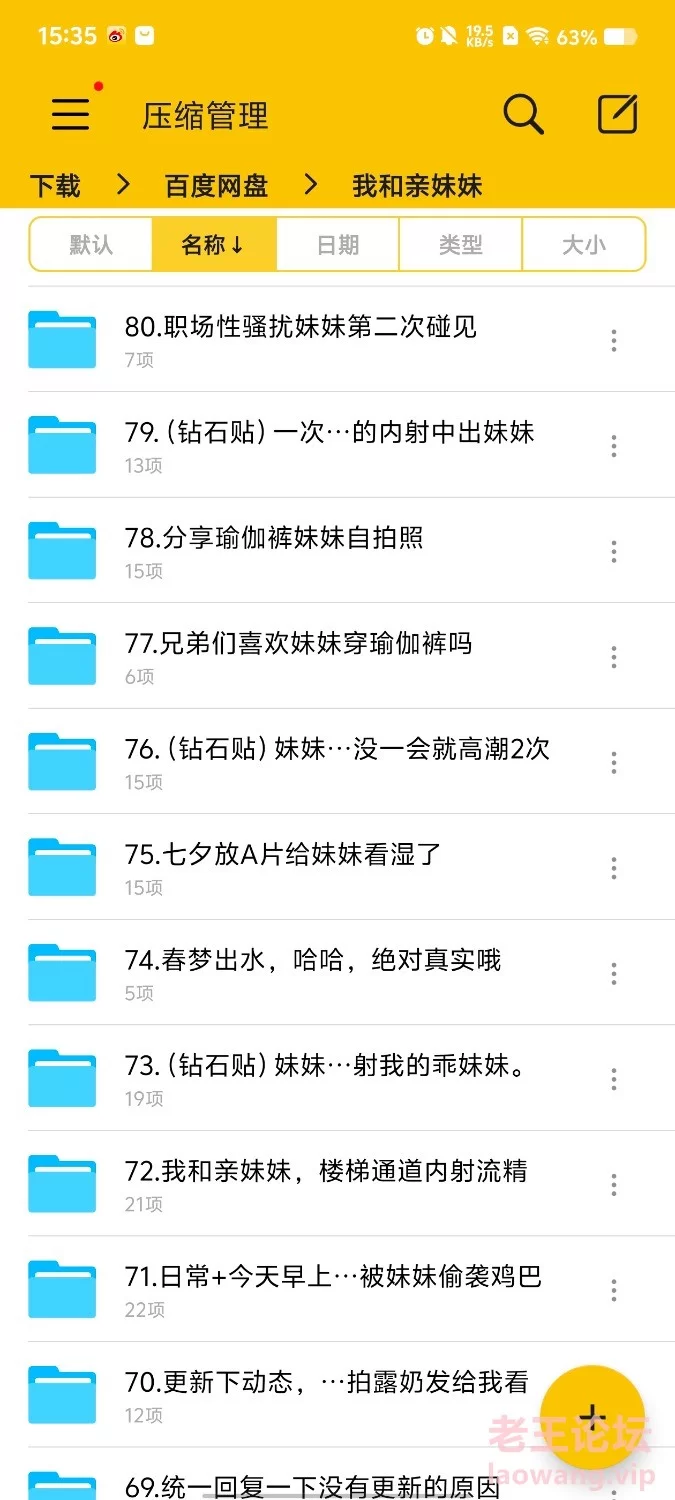Open more options for folder 76
This screenshot has width=675, height=1500.
click(614, 763)
